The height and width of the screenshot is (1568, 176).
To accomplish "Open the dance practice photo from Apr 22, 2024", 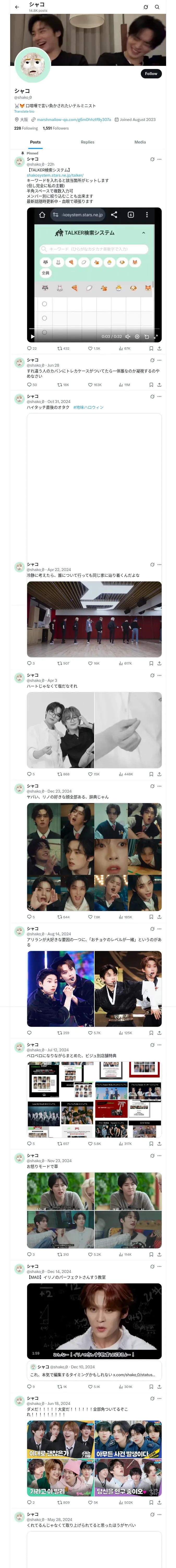I will click(94, 619).
